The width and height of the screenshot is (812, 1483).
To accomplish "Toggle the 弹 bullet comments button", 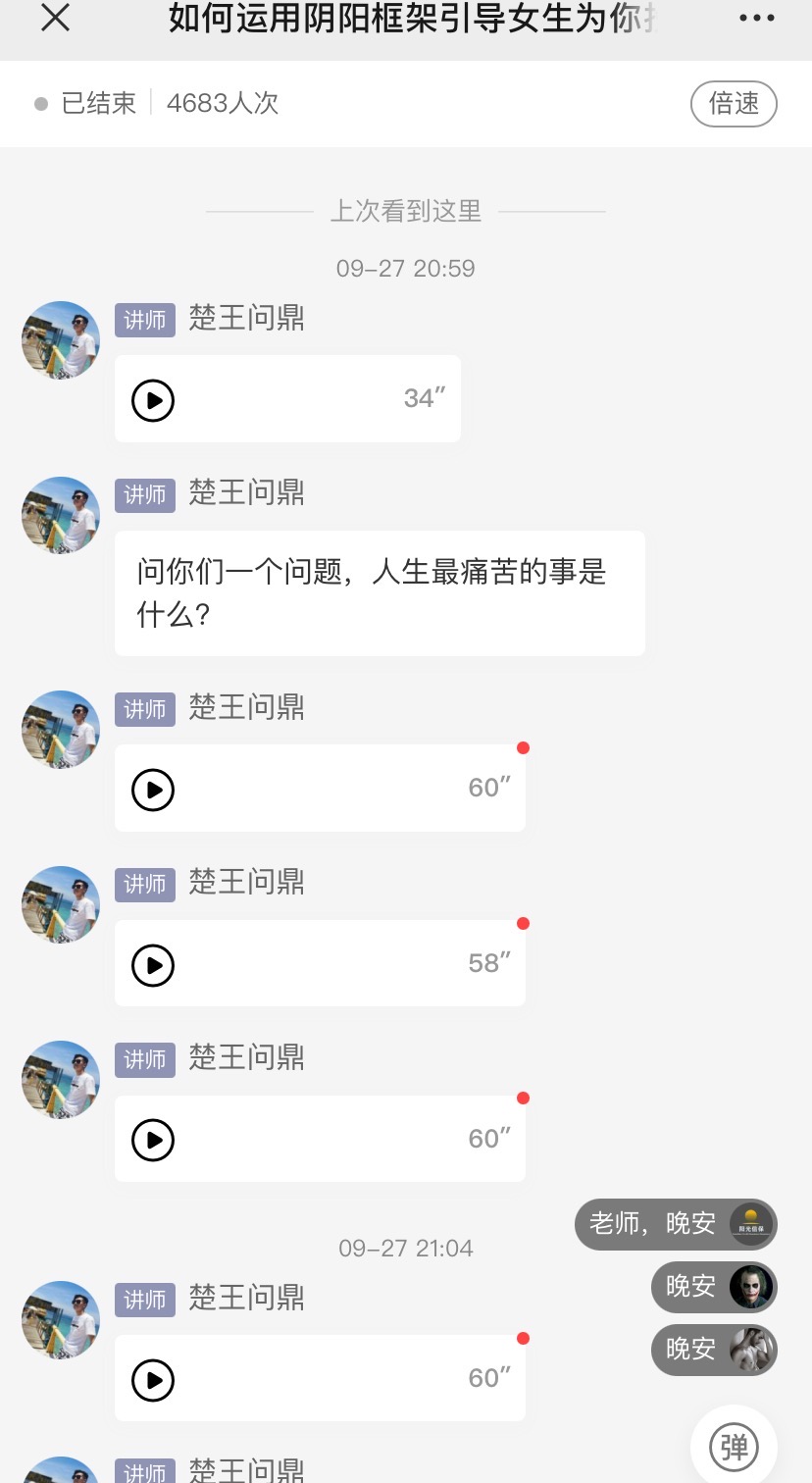I will tap(734, 1448).
